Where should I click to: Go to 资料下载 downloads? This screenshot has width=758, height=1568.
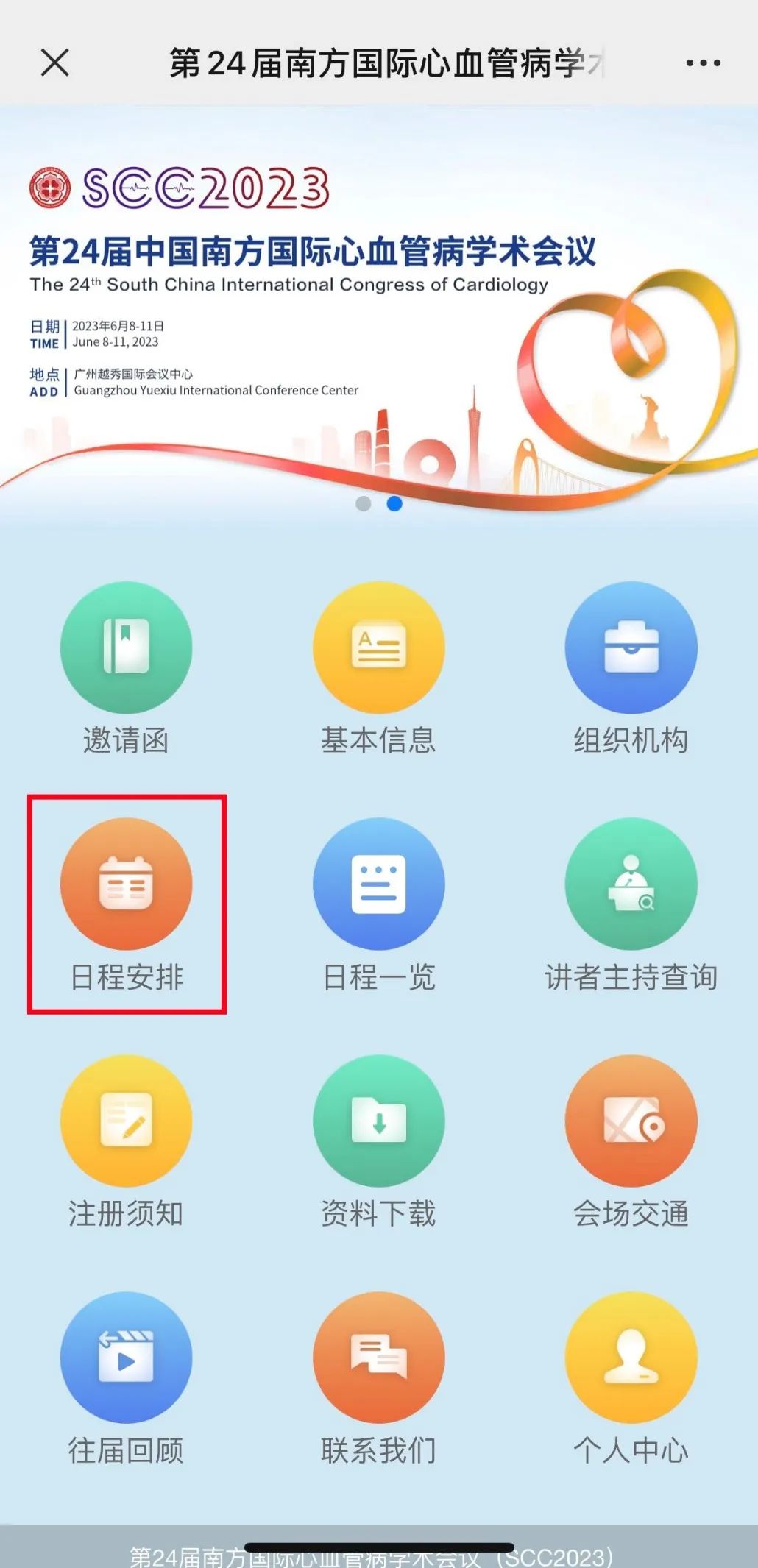click(378, 1121)
